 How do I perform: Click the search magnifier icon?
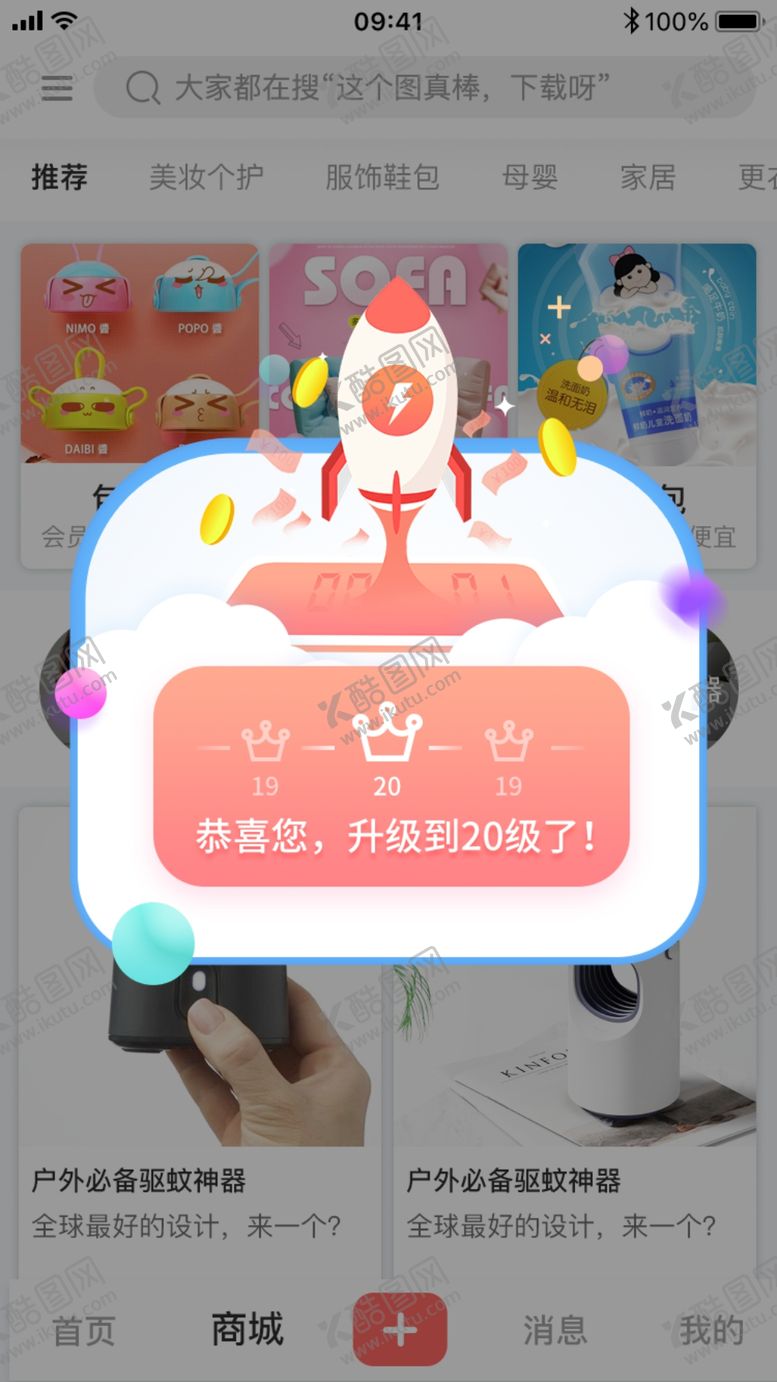click(143, 89)
